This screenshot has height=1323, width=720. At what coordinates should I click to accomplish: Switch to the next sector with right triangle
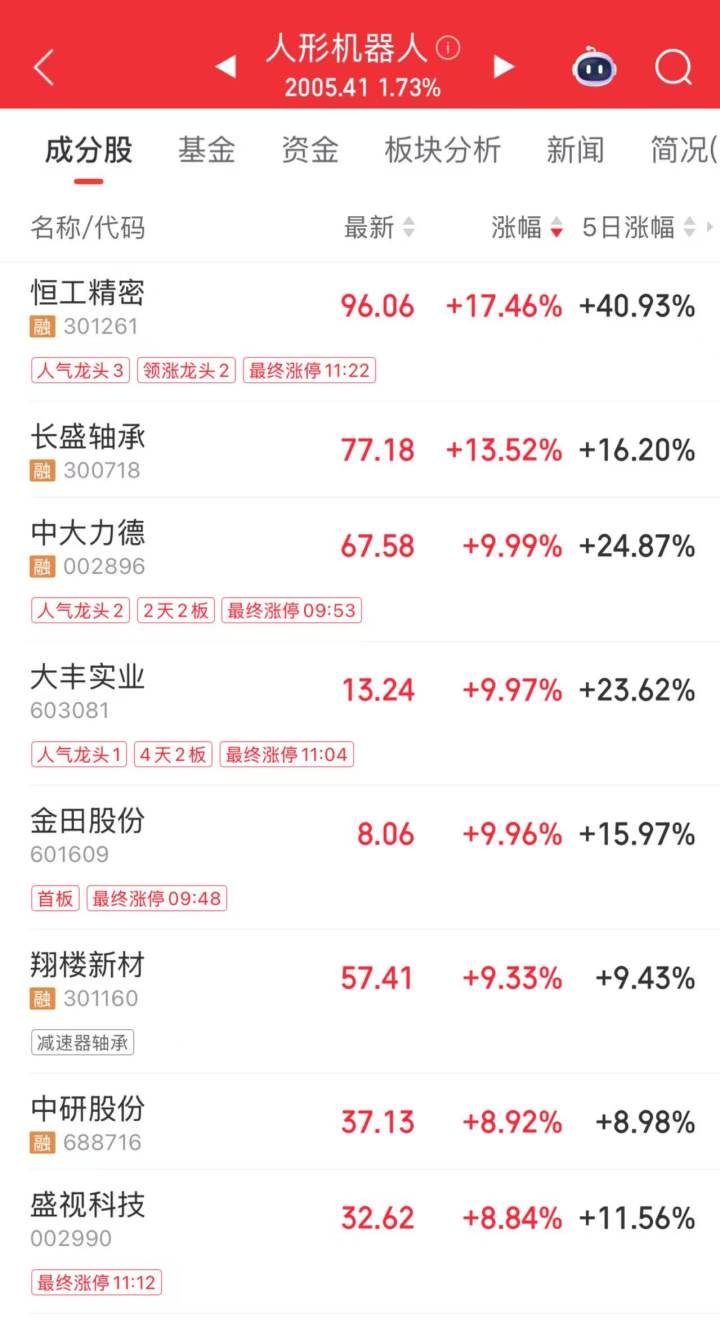(504, 67)
